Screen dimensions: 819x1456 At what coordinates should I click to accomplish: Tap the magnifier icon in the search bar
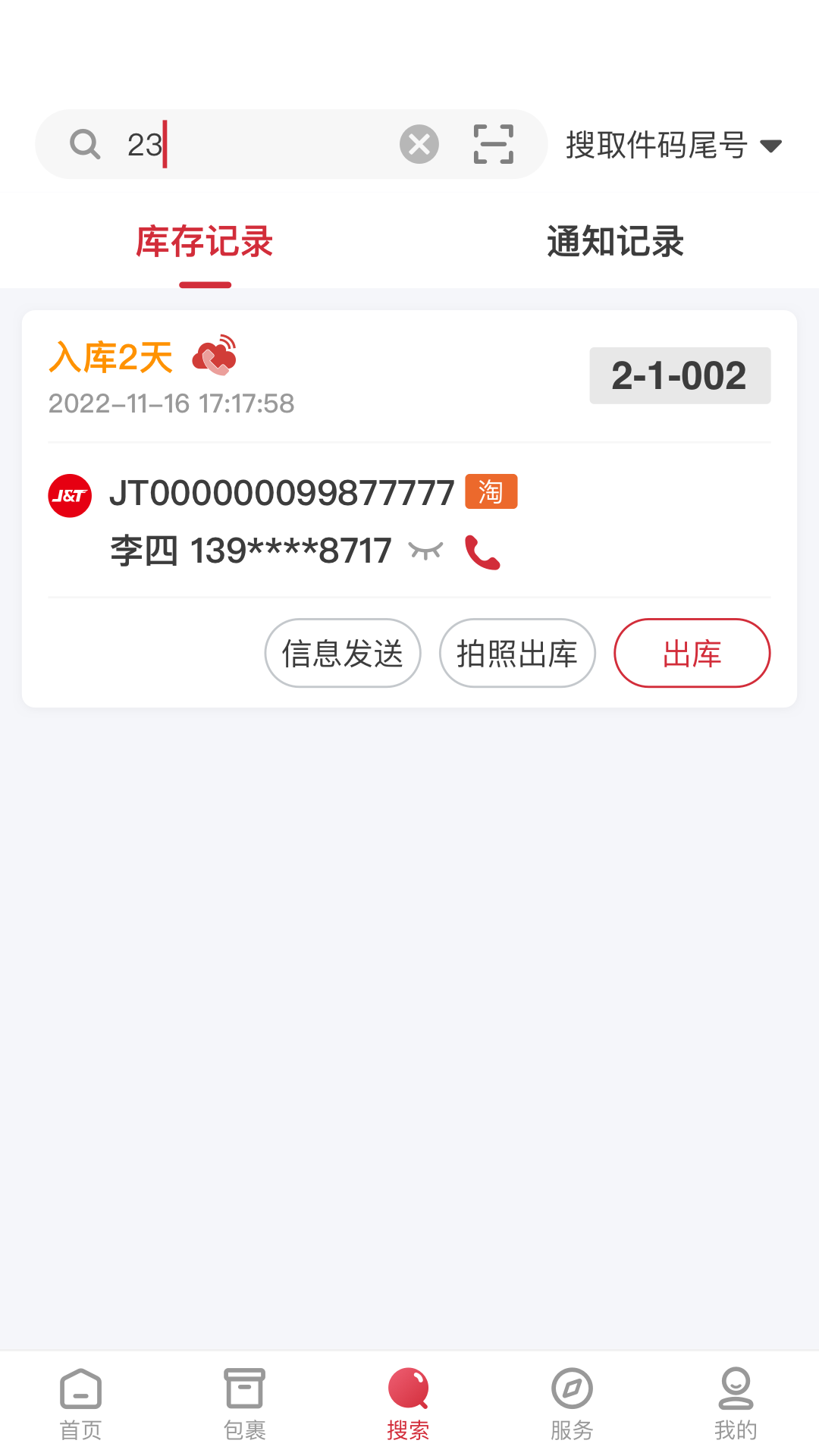coord(85,143)
